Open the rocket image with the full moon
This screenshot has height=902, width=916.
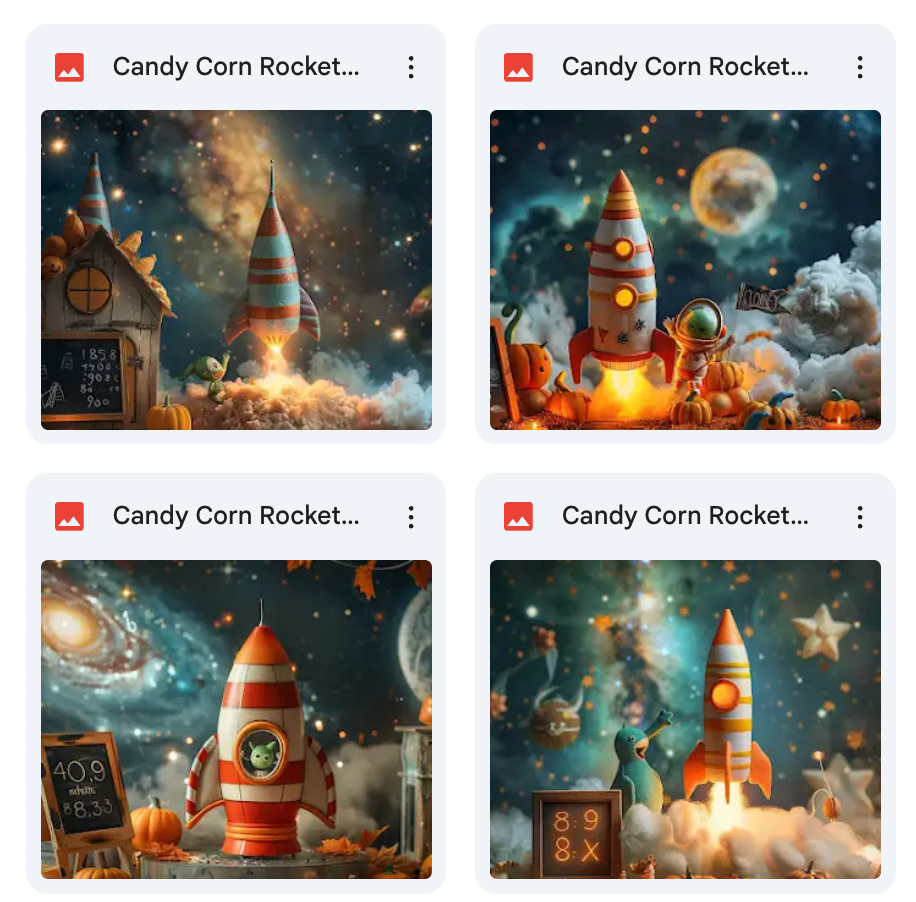click(685, 270)
